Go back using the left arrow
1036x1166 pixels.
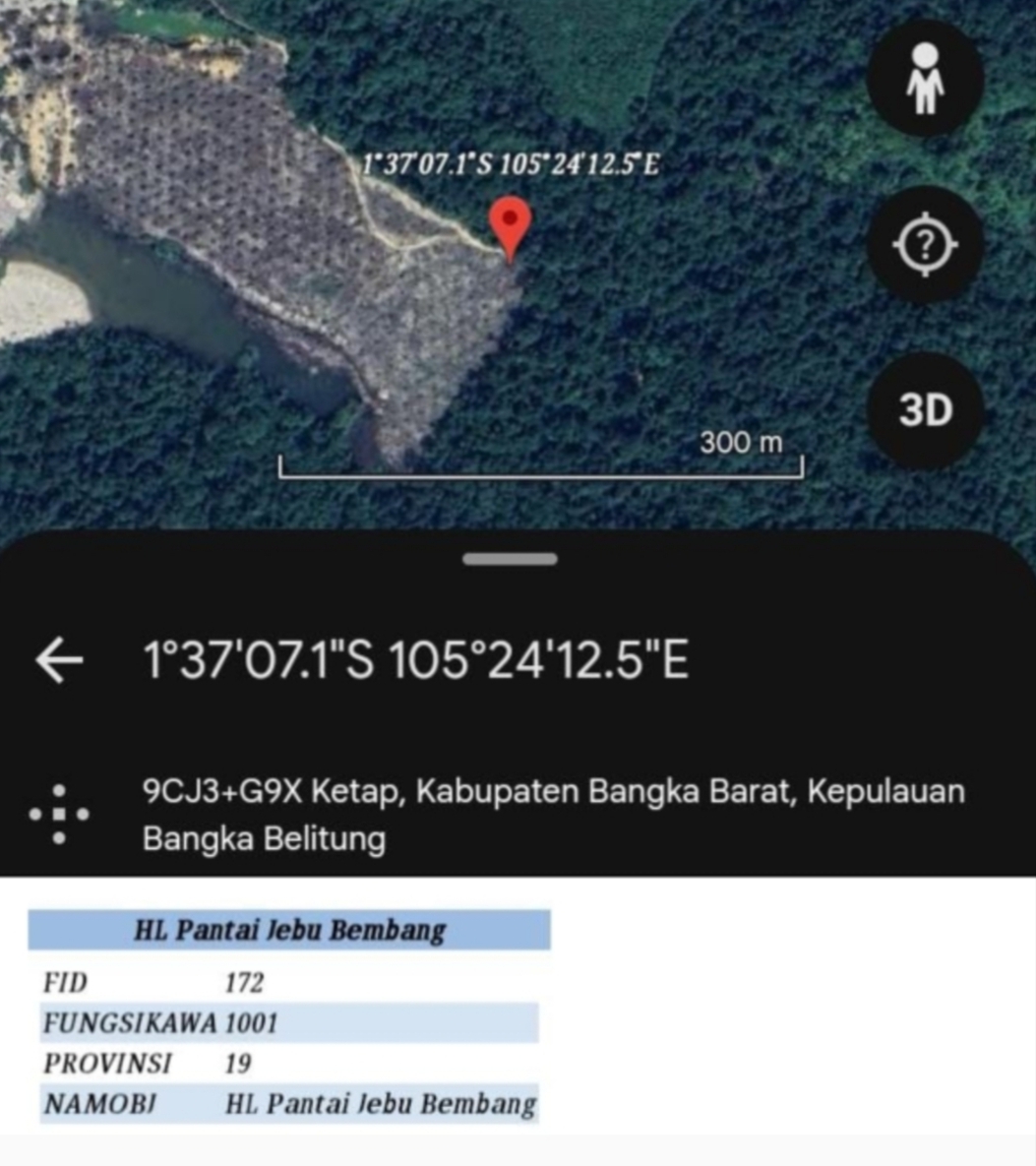(x=60, y=660)
